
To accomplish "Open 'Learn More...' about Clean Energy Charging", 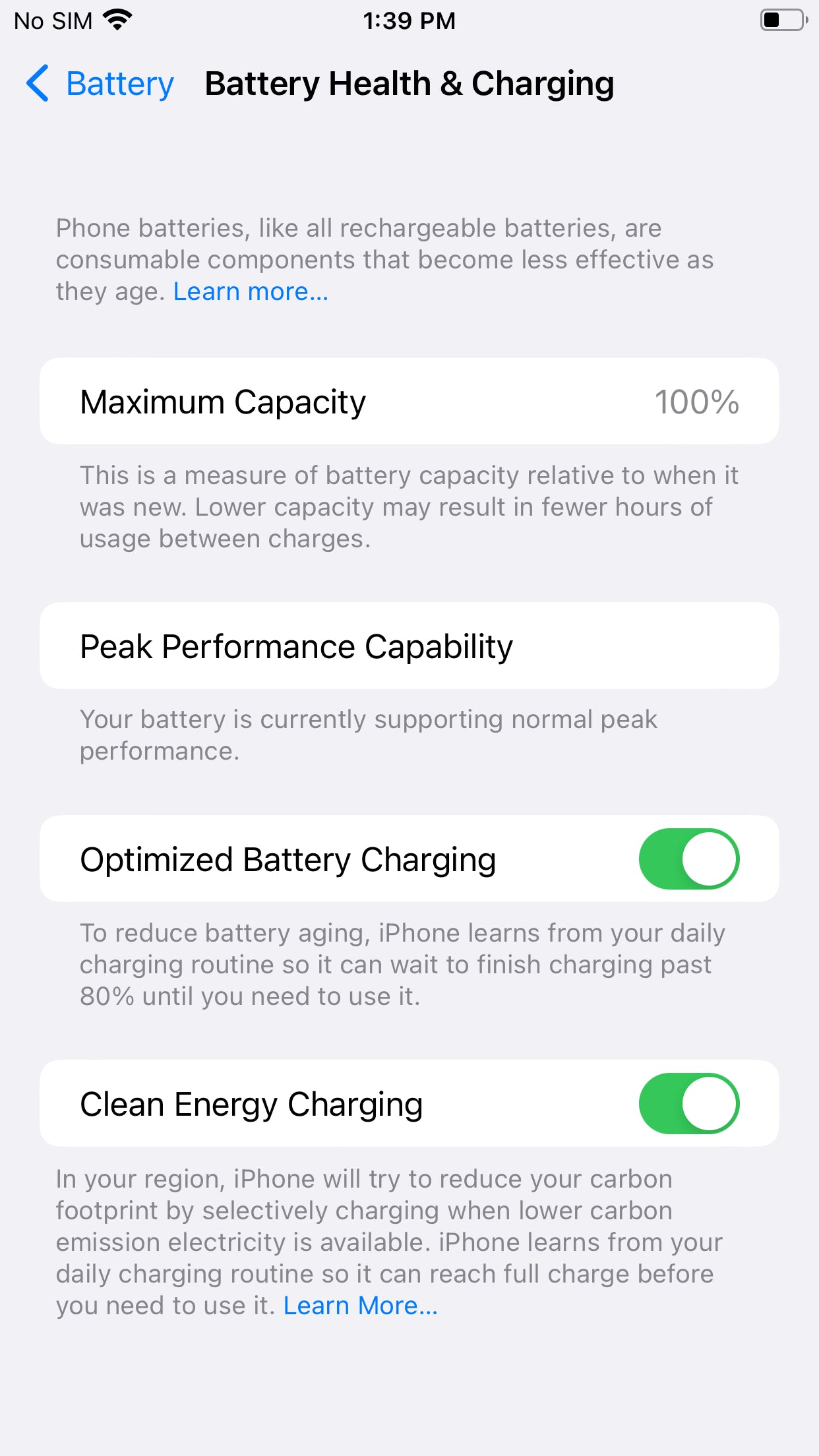I will coord(360,1305).
